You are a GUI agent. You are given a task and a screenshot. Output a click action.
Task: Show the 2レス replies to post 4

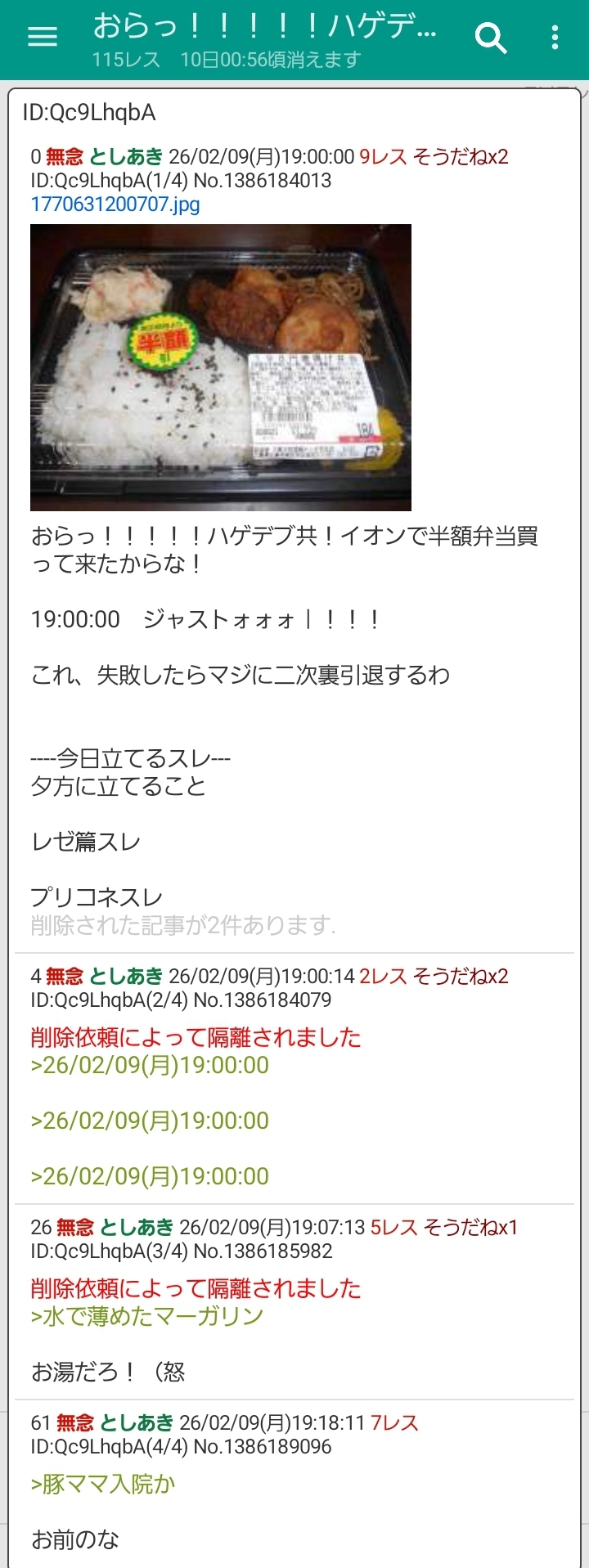[x=383, y=976]
